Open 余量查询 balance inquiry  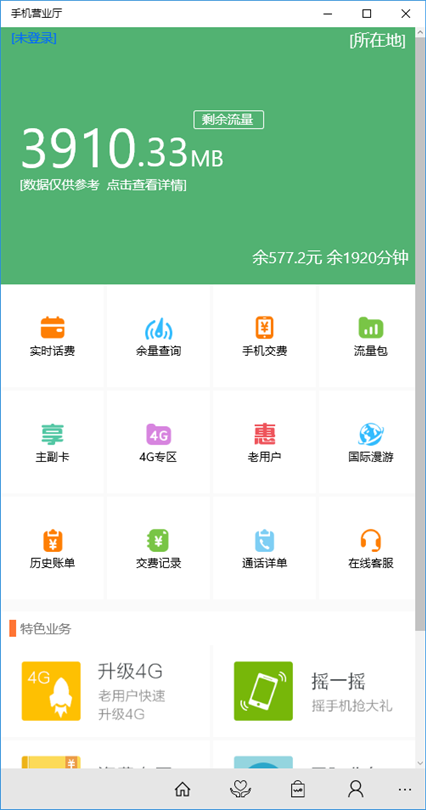click(159, 336)
